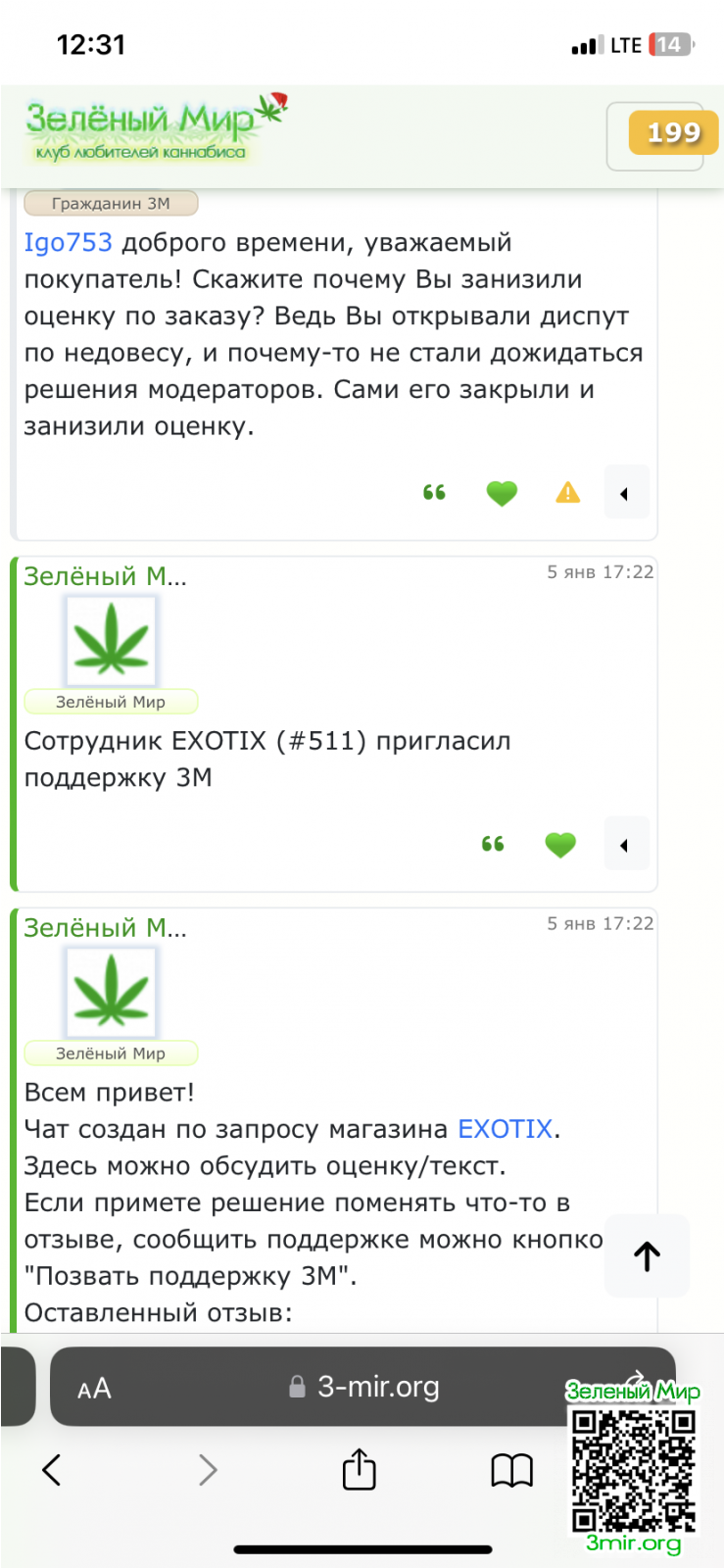Open the EXOTIX shop link

pyautogui.click(x=506, y=1129)
